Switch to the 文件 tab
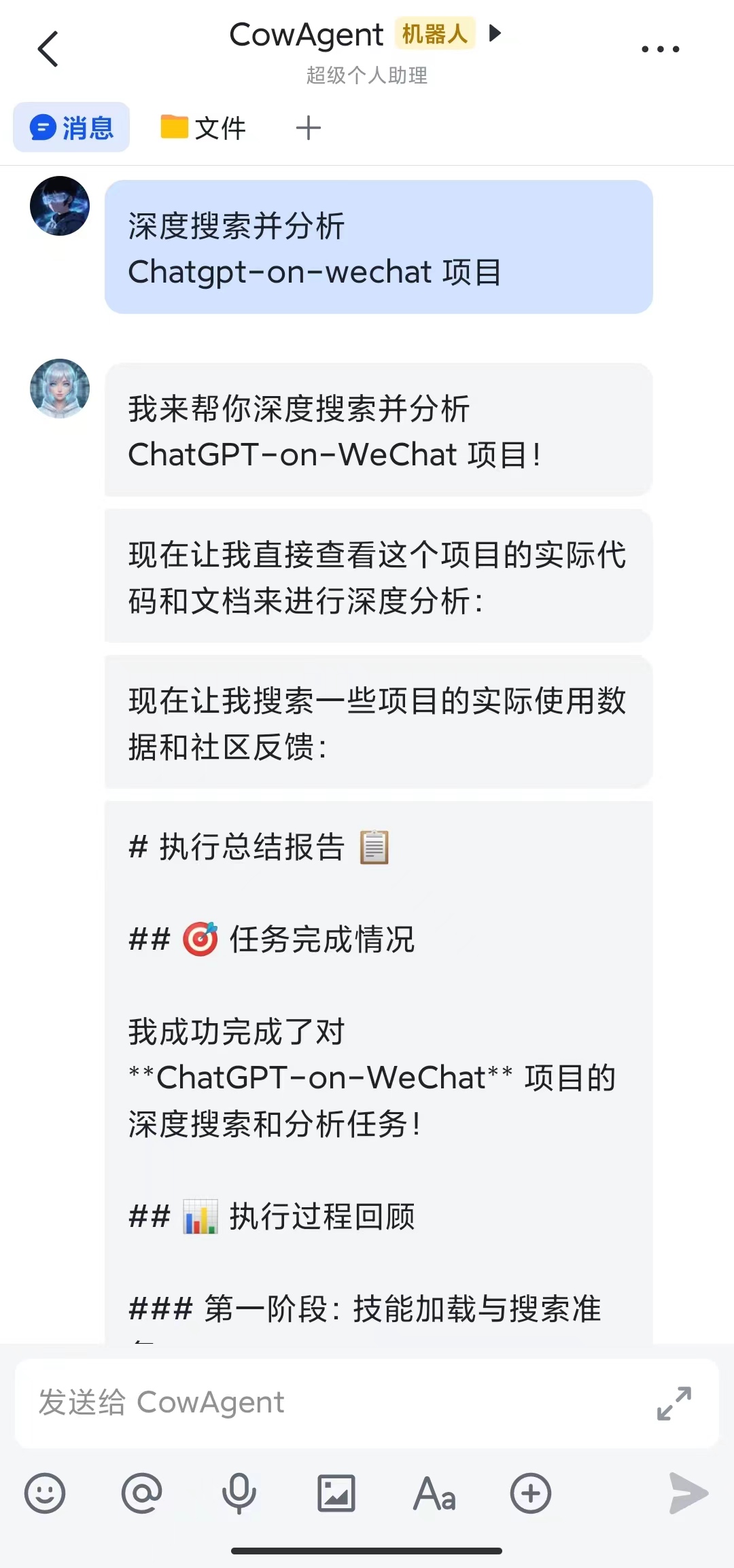Viewport: 734px width, 1568px height. (203, 128)
